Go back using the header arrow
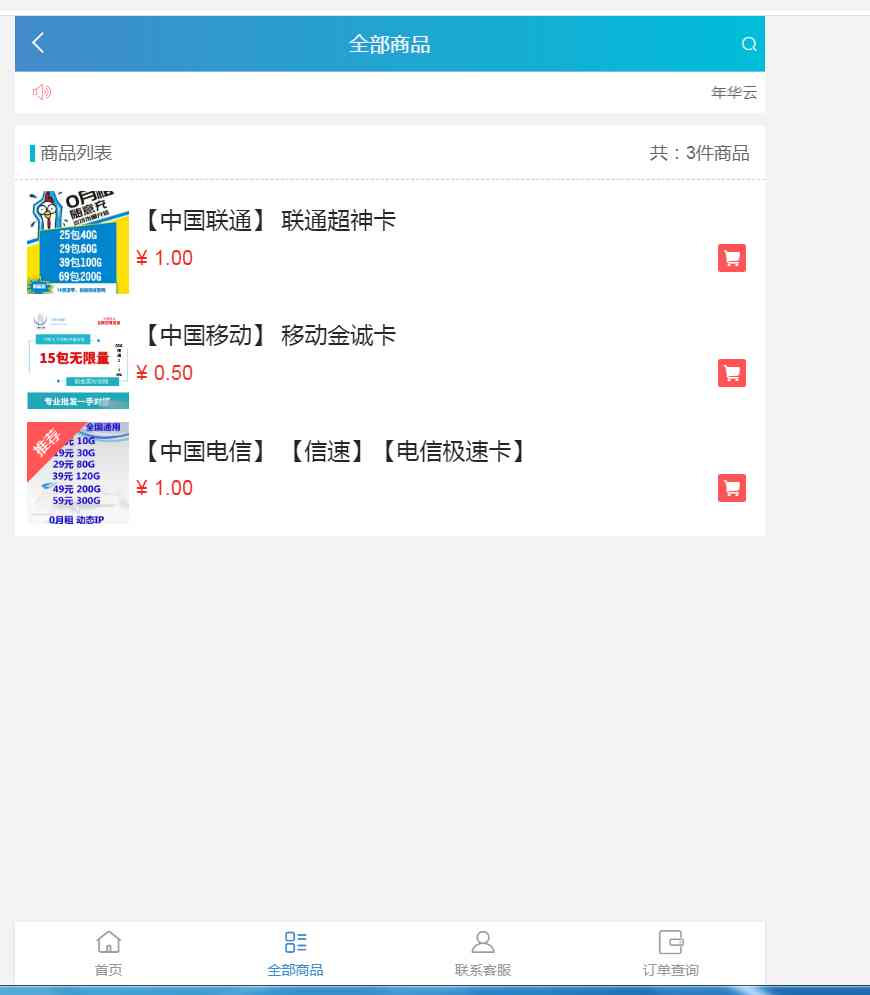 coord(38,43)
